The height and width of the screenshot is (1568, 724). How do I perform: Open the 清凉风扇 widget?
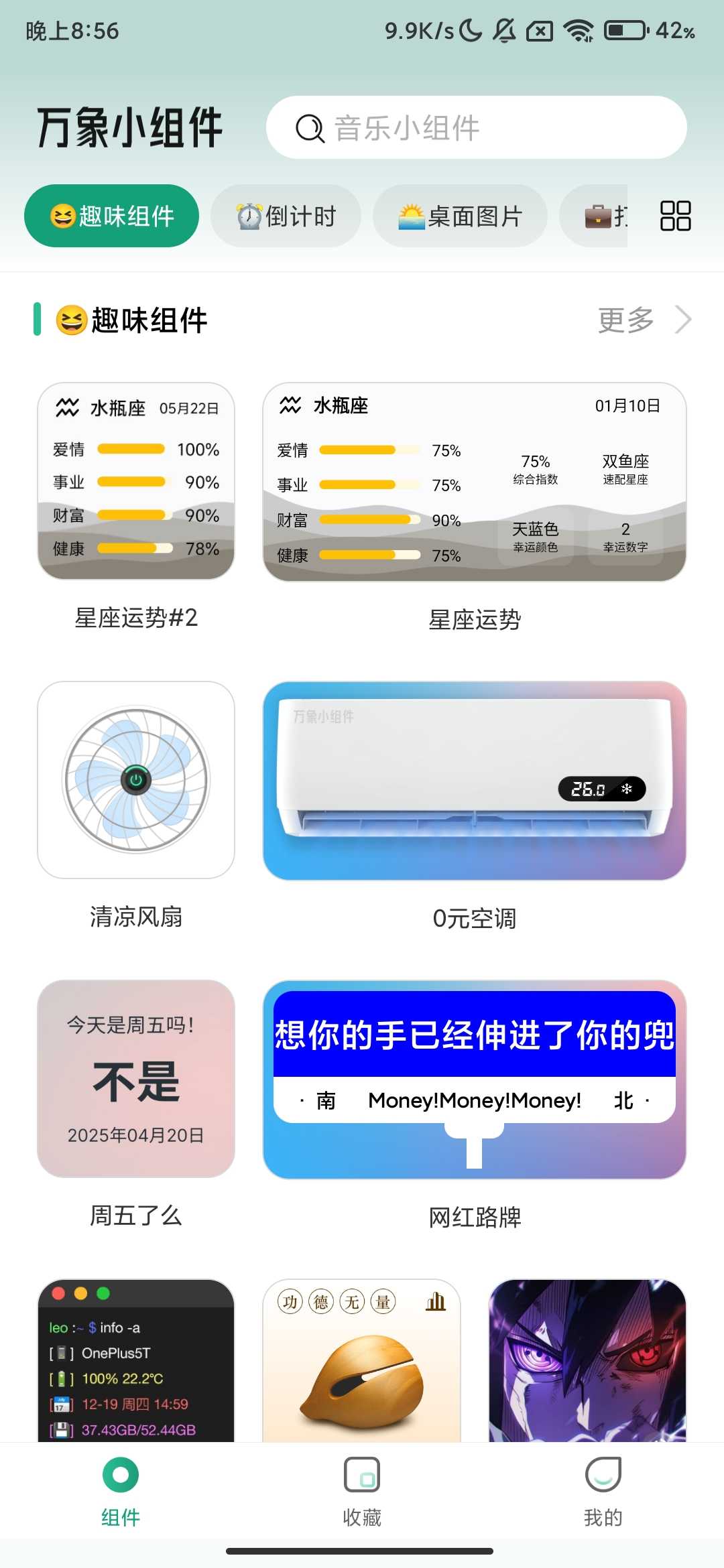pos(136,779)
